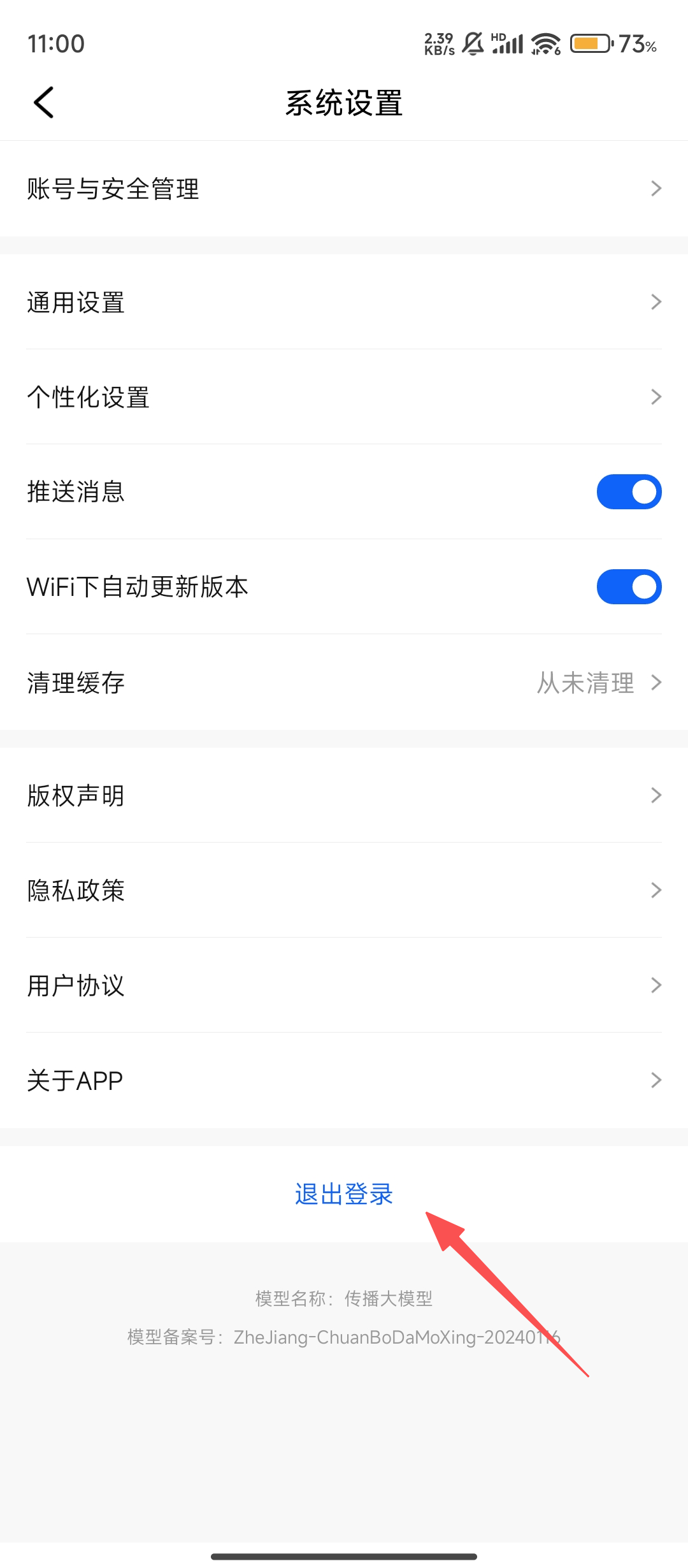Screen dimensions: 688x1568
Task: Read the 用户协议
Action: click(344, 985)
